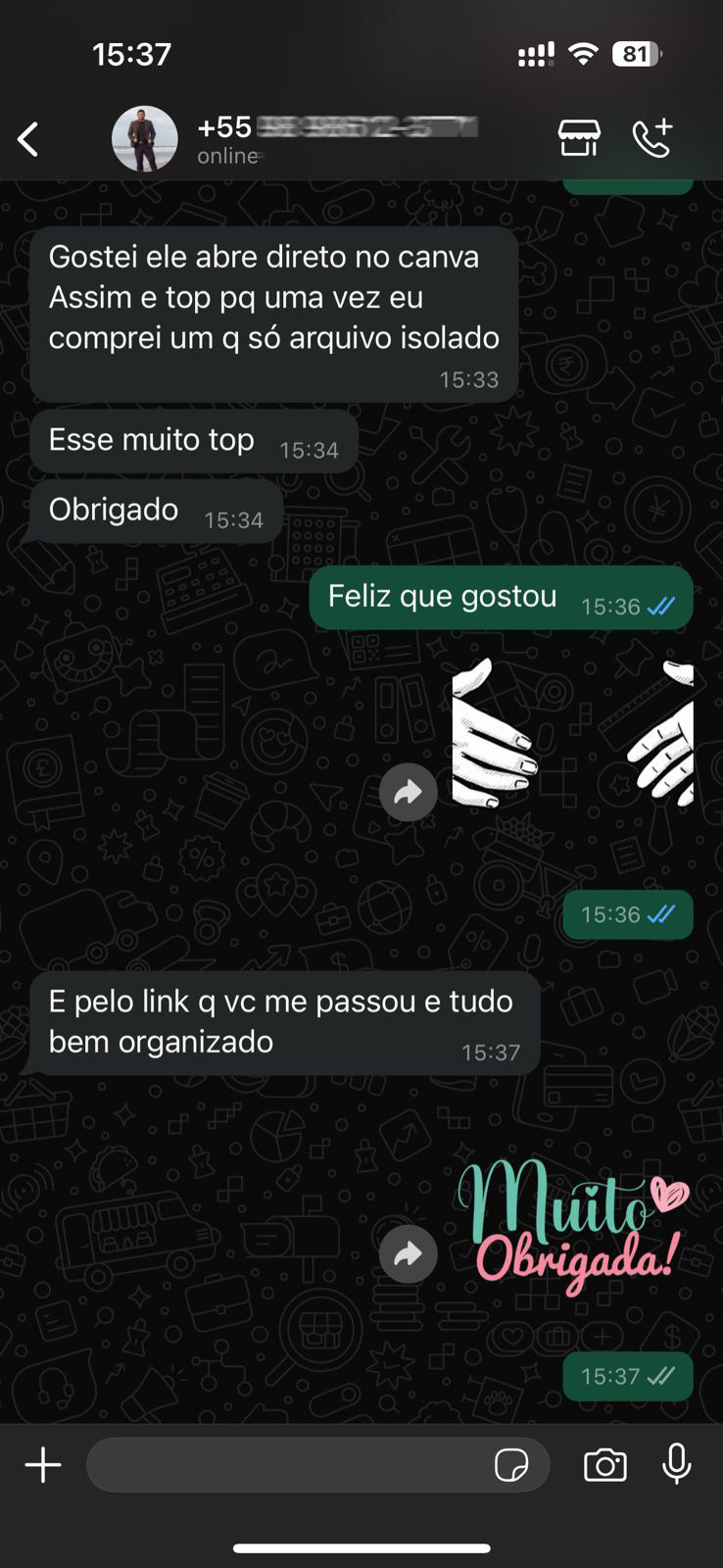
Task: Open the handshake sticker
Action: click(x=572, y=735)
